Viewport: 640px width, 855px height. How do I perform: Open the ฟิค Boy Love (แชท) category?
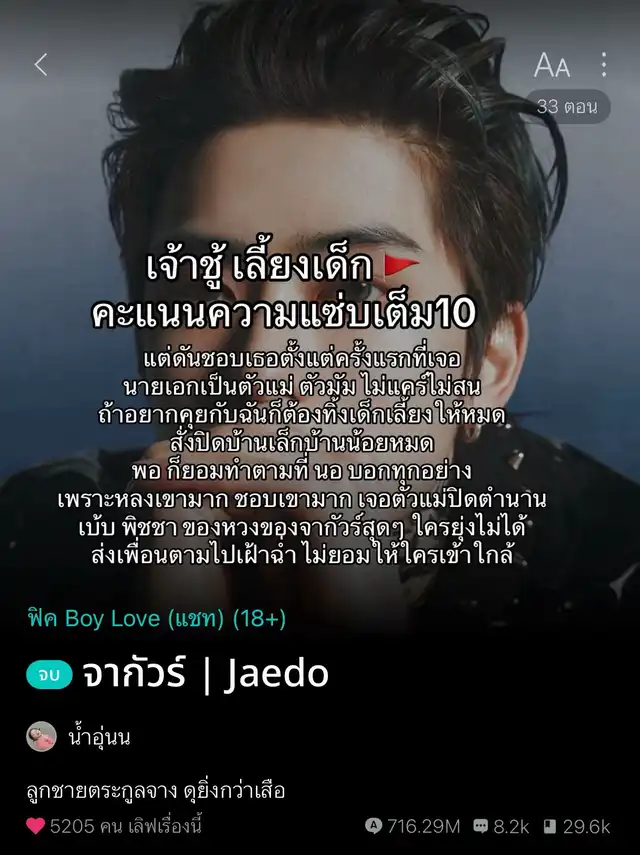pos(156,619)
